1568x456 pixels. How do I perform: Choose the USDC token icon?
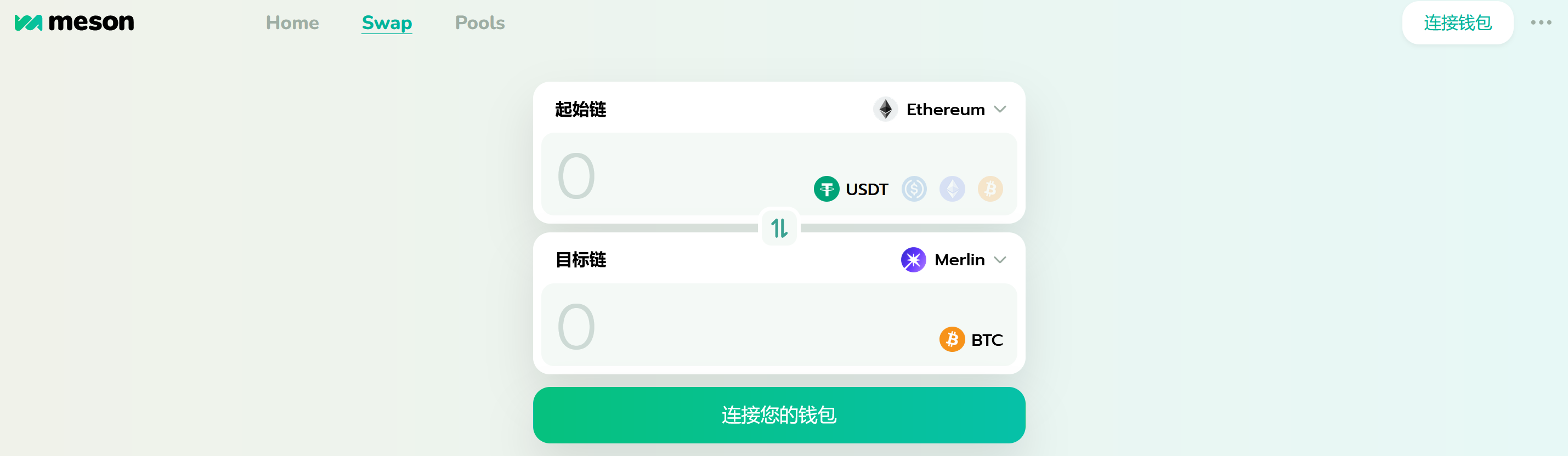click(914, 189)
